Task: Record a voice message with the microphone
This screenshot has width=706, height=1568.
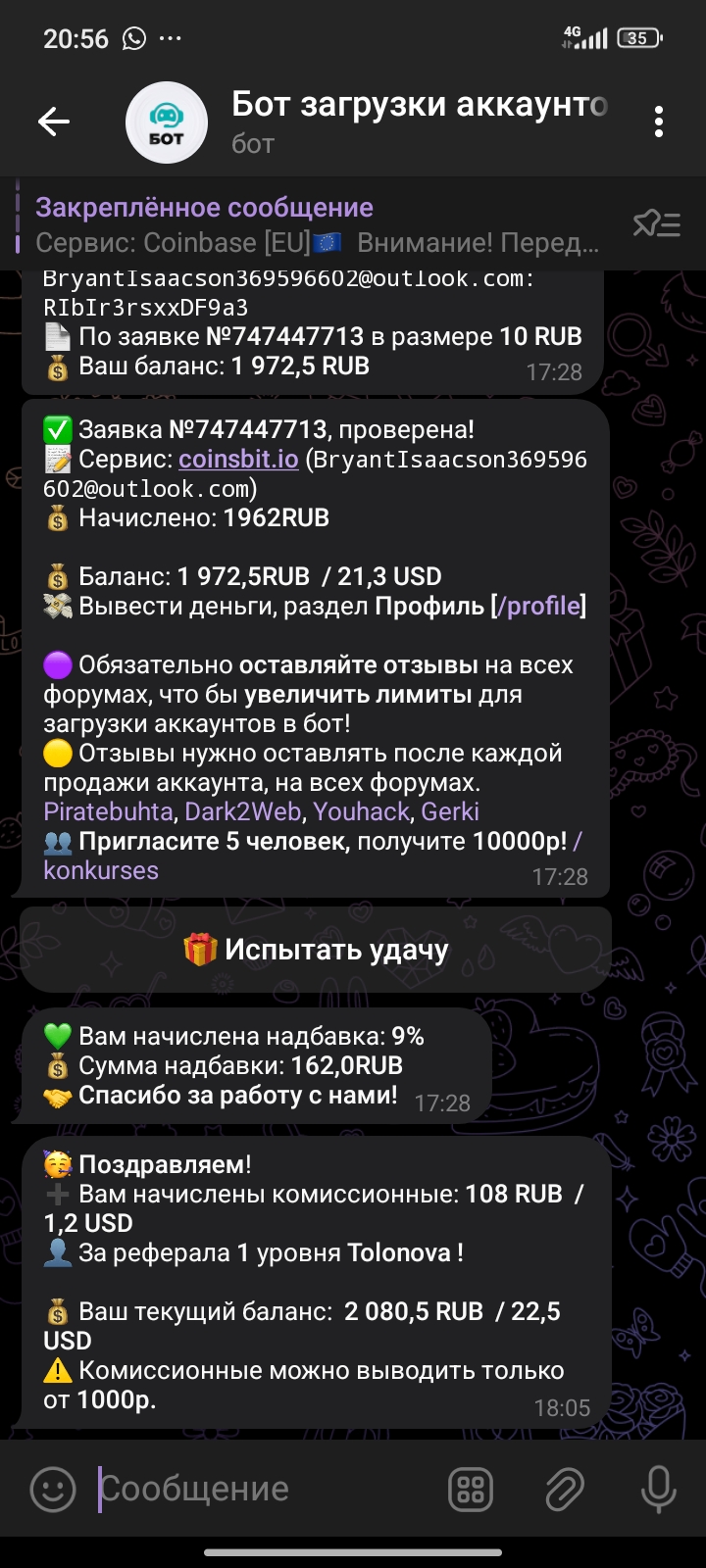Action: coord(657,1490)
